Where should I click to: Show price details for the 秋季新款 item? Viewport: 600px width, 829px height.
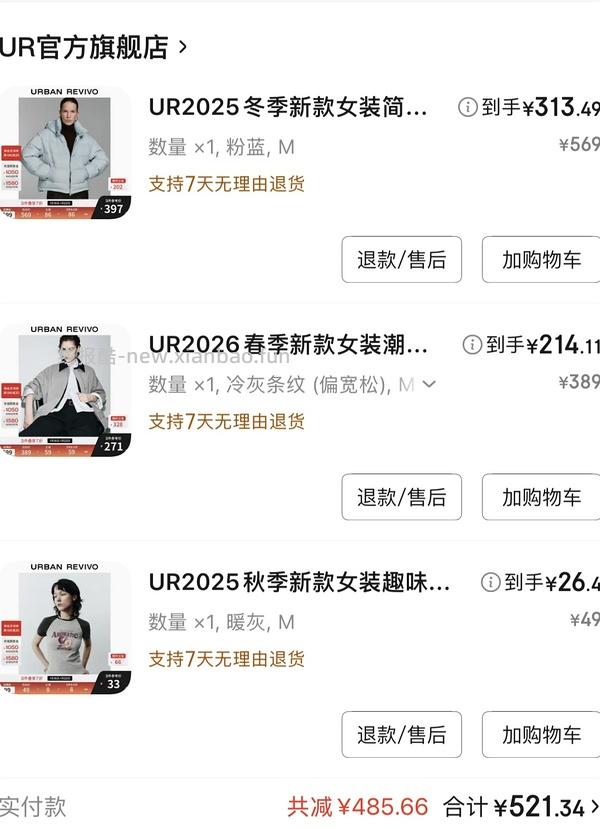[490, 582]
